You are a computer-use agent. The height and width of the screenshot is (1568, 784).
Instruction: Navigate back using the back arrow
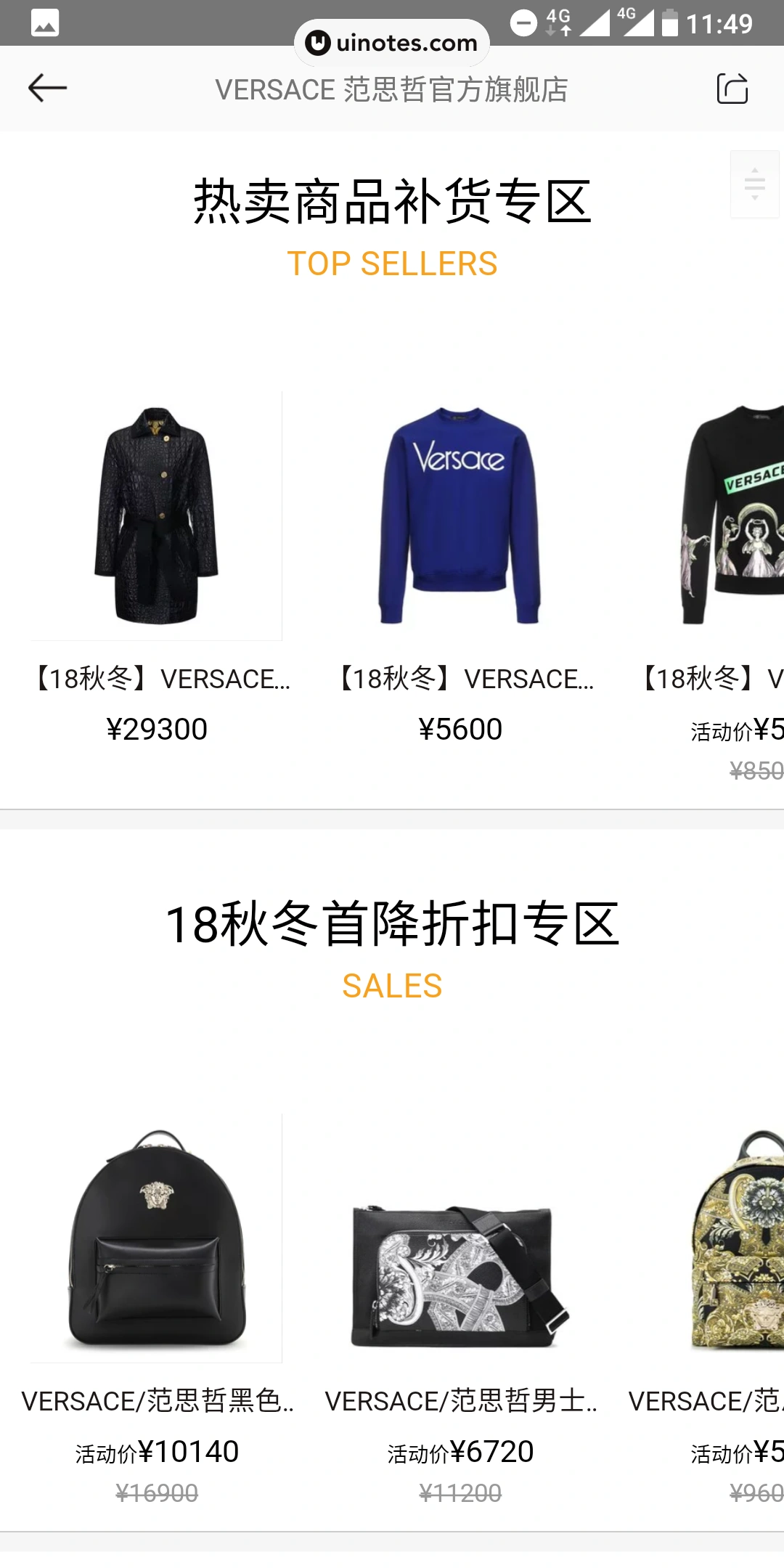click(x=46, y=89)
